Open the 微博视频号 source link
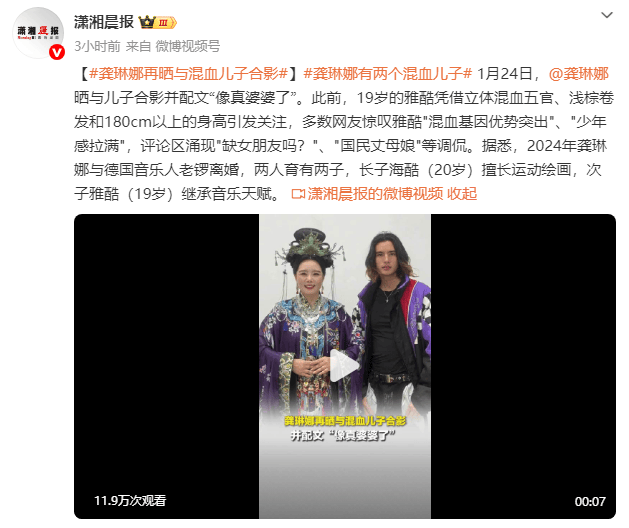Image resolution: width=629 pixels, height=528 pixels. 190,45
